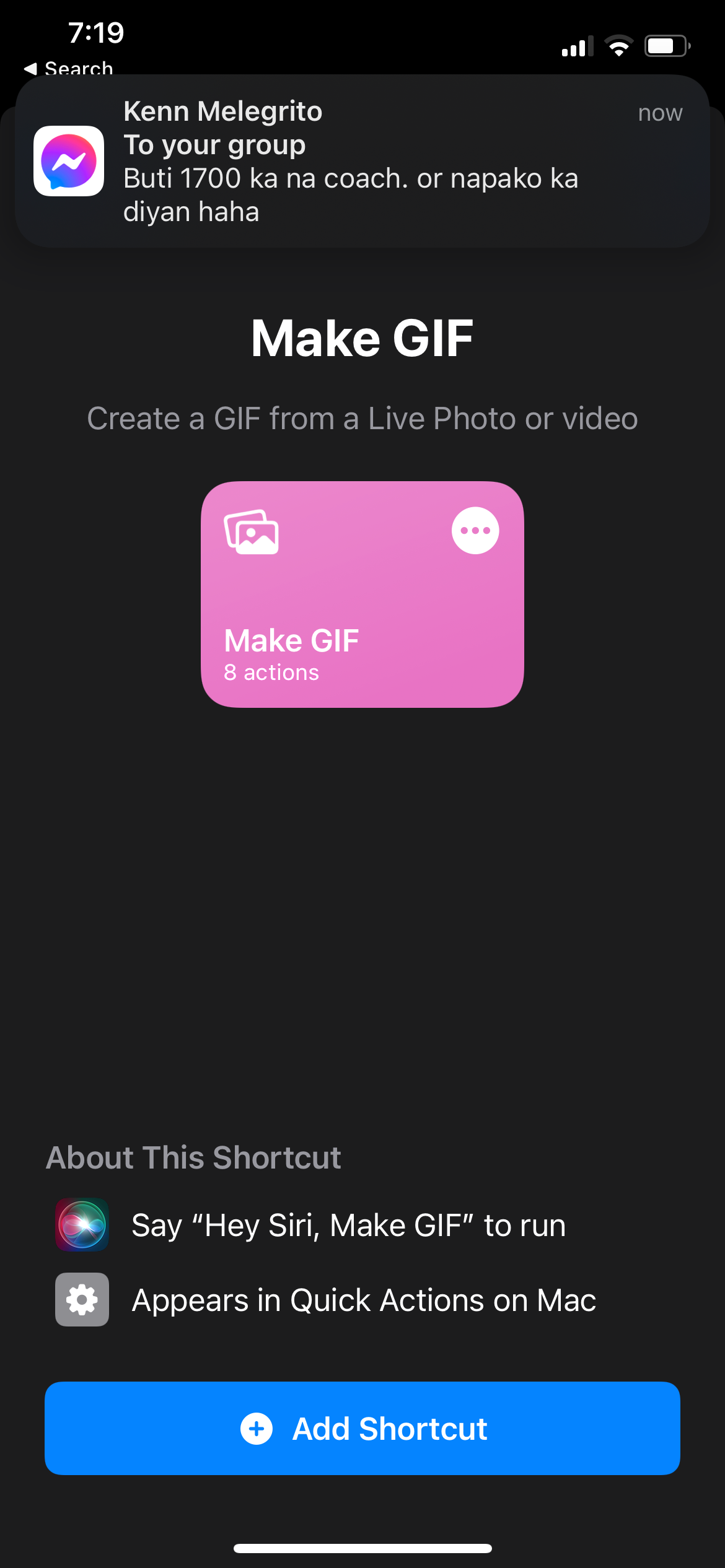This screenshot has width=725, height=1568.
Task: Tap the 'now' timestamp on the notification
Action: [x=659, y=113]
